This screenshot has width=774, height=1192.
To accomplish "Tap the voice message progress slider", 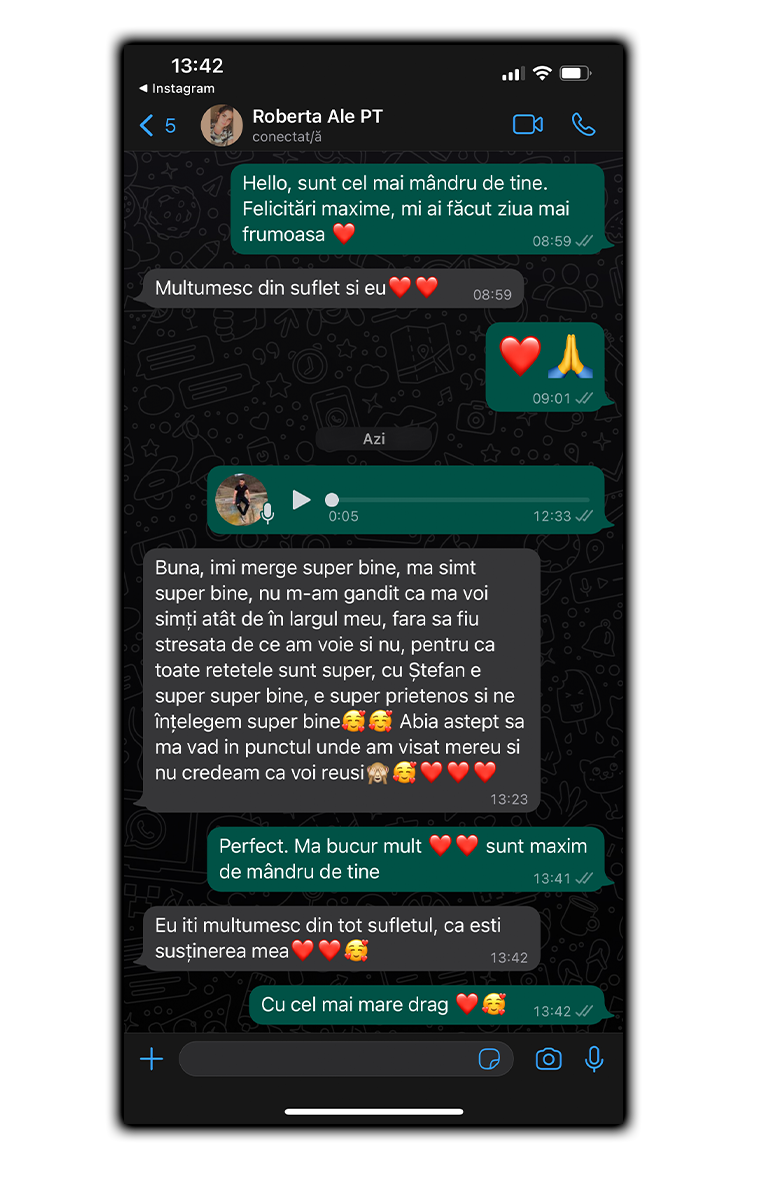I will [459, 499].
